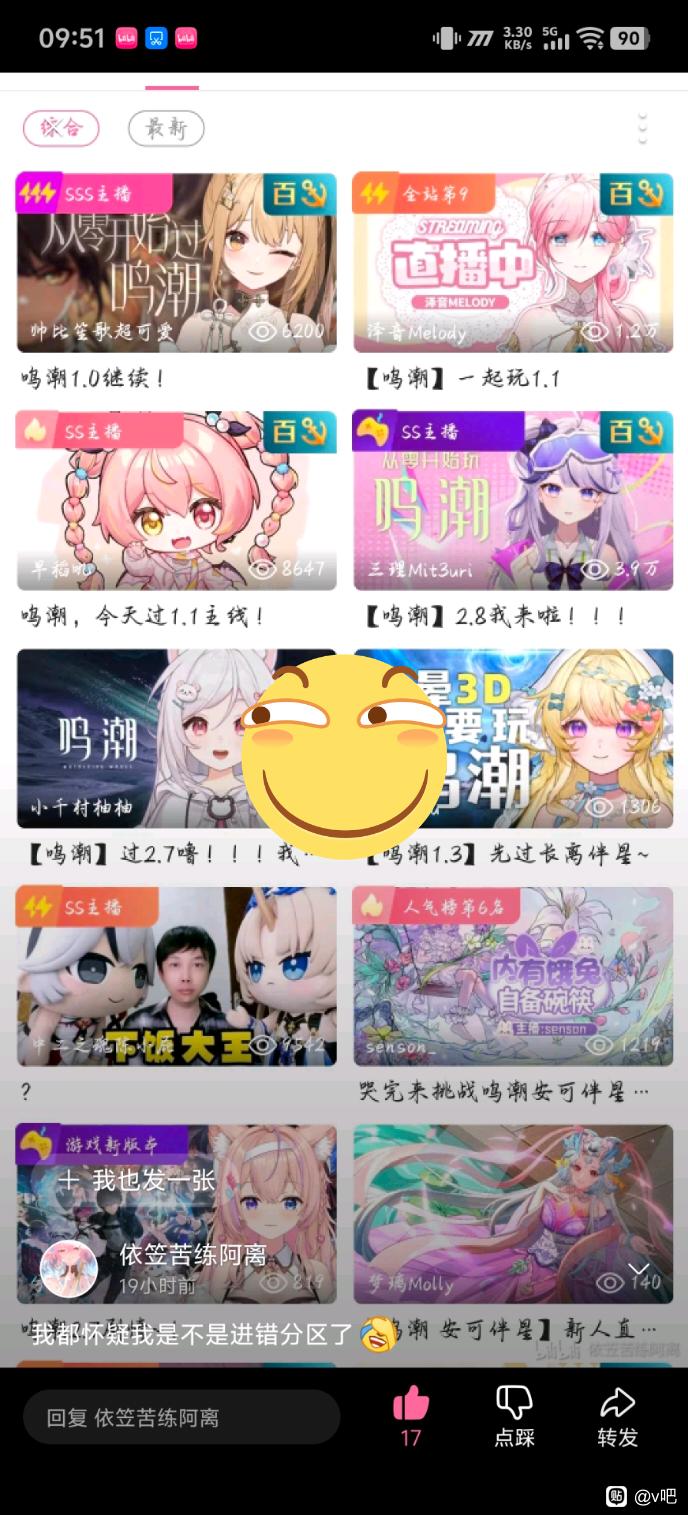Open 依笠苦练阿离's profile

[x=68, y=1269]
